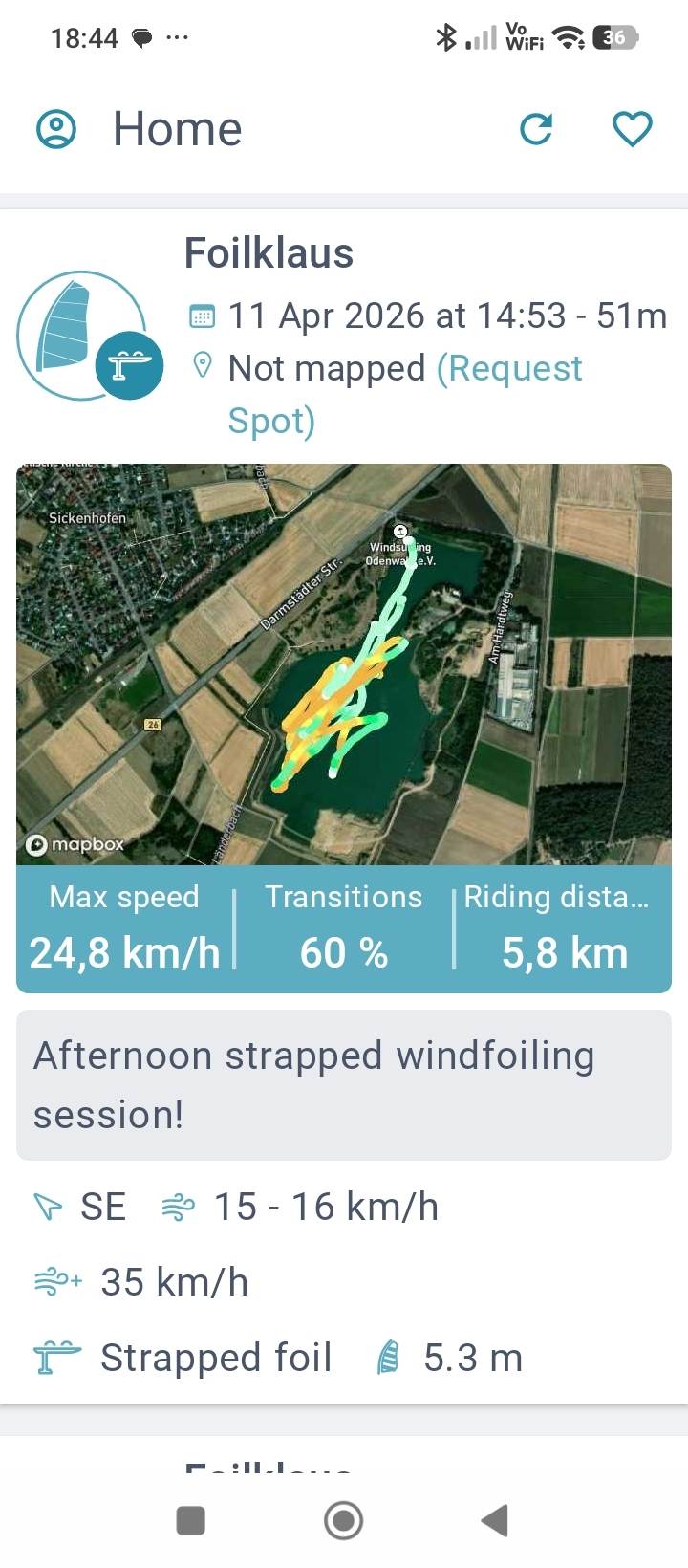
Task: Open recent apps from the navigation bar
Action: pos(191,1519)
